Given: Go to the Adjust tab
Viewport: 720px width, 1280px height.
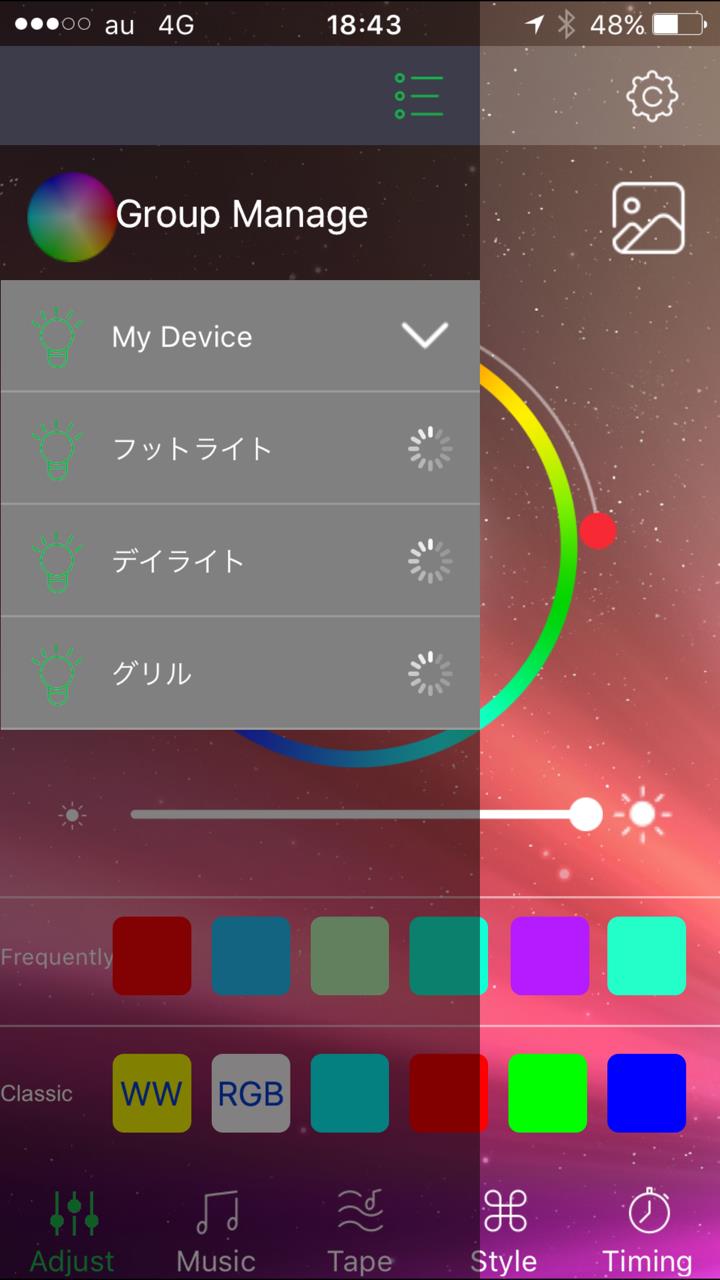Looking at the screenshot, I should [72, 1230].
